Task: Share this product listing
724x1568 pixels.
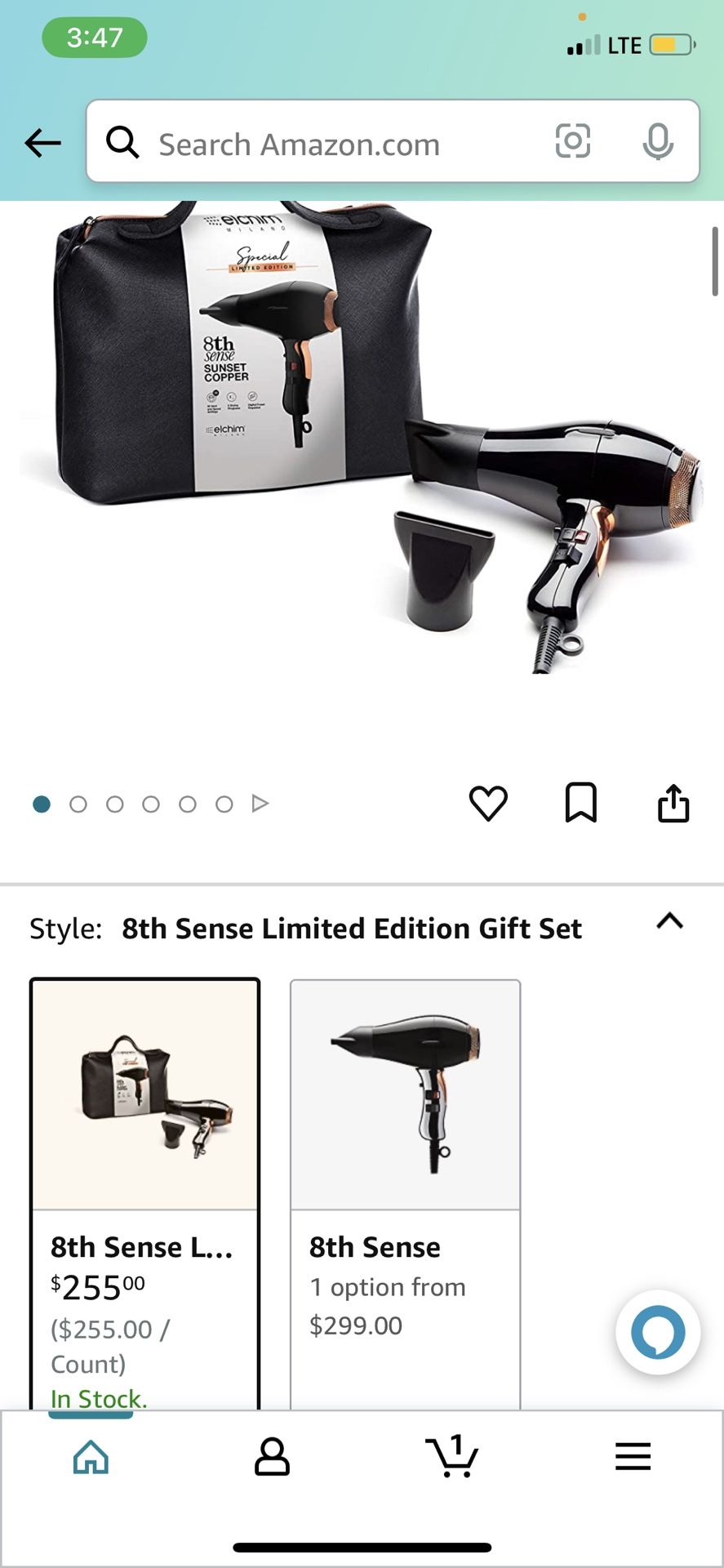Action: (x=673, y=803)
